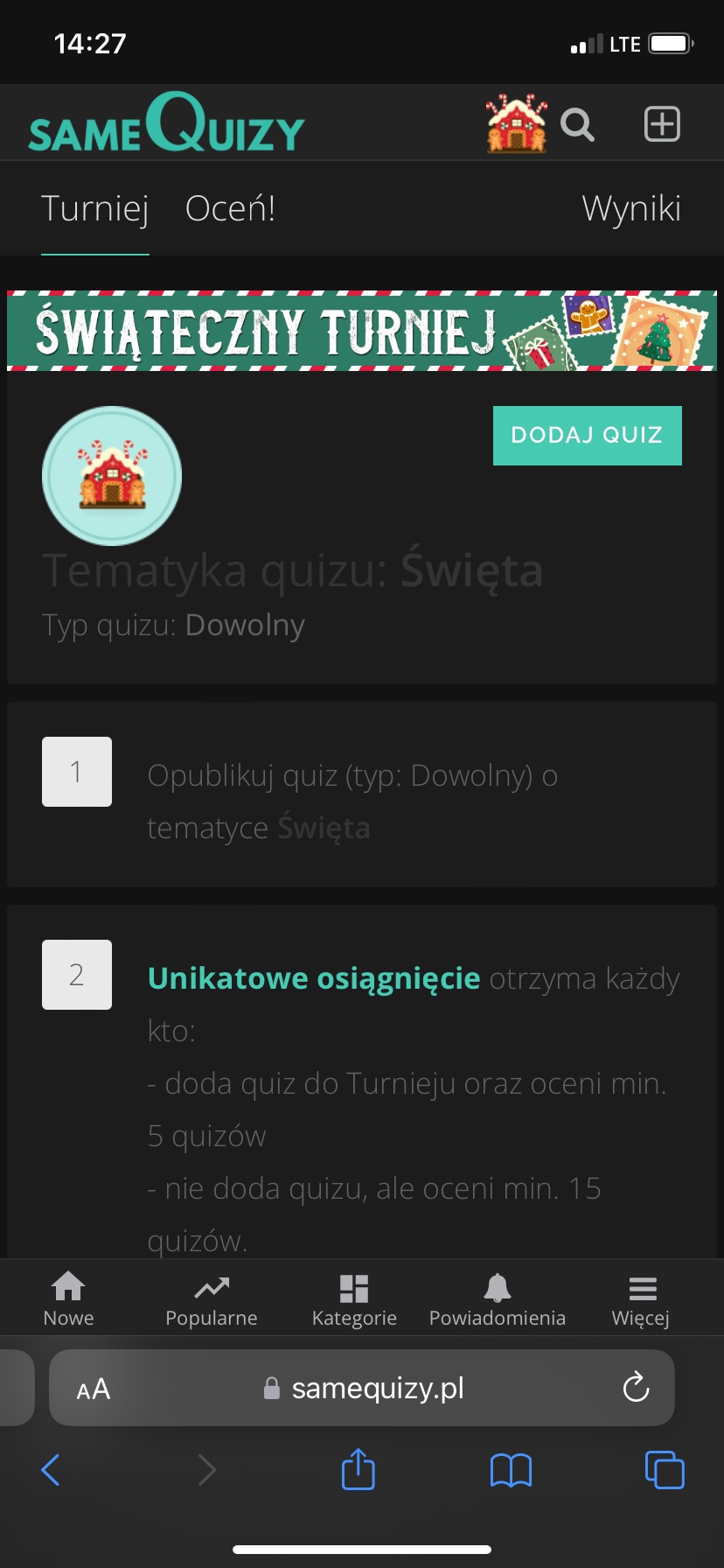Image resolution: width=724 pixels, height=1568 pixels.
Task: Open the AA reader options
Action: click(94, 1389)
